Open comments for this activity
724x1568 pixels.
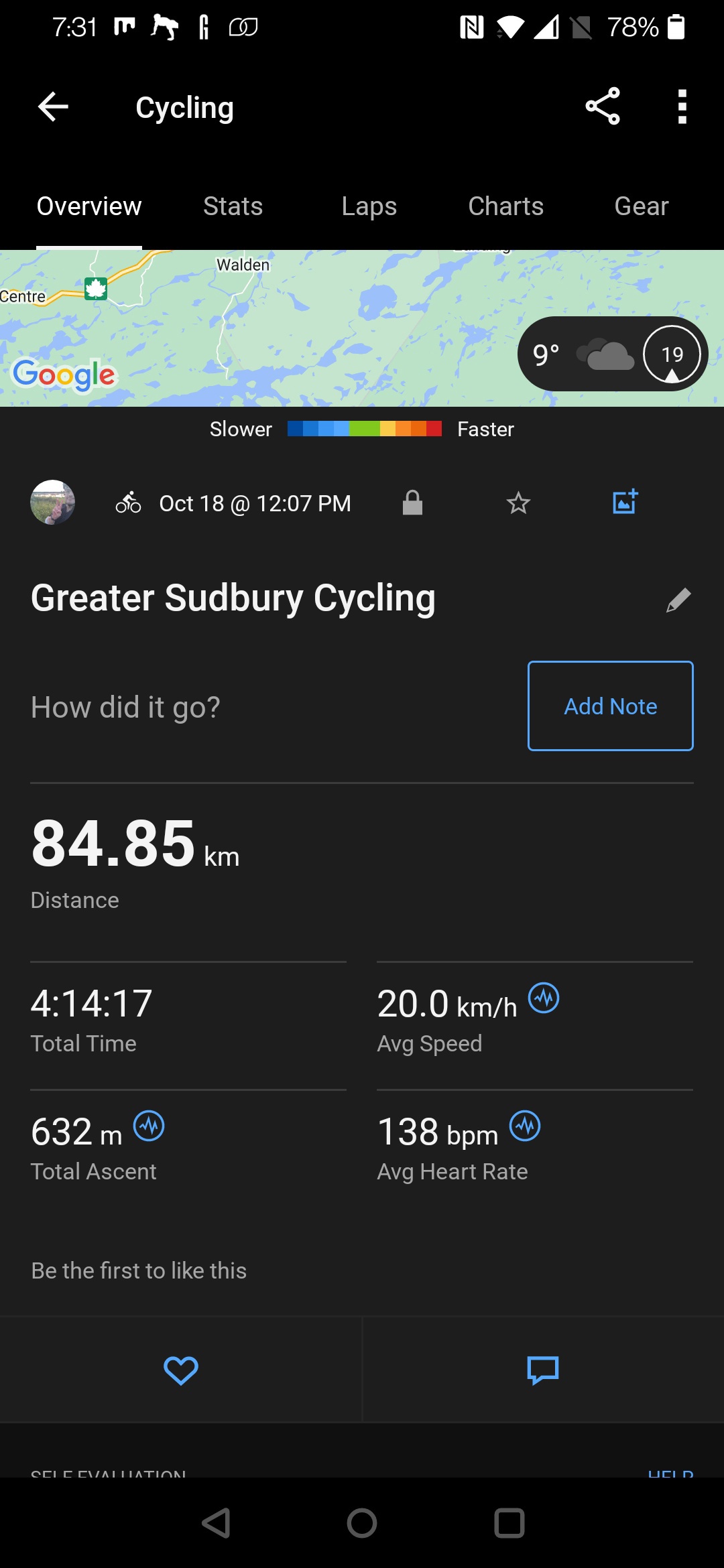point(543,1370)
